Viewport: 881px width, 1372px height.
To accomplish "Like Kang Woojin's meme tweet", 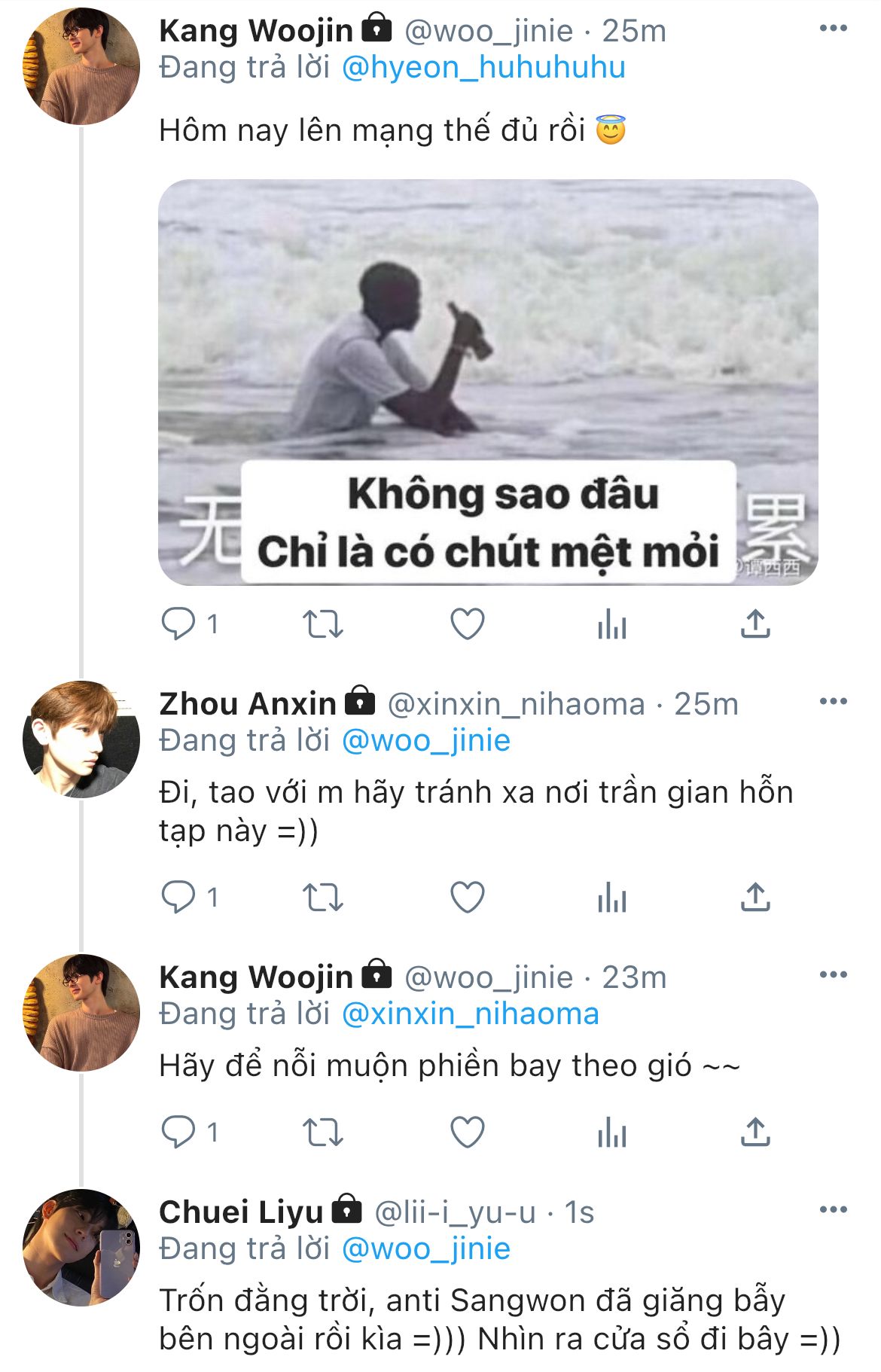I will point(467,624).
